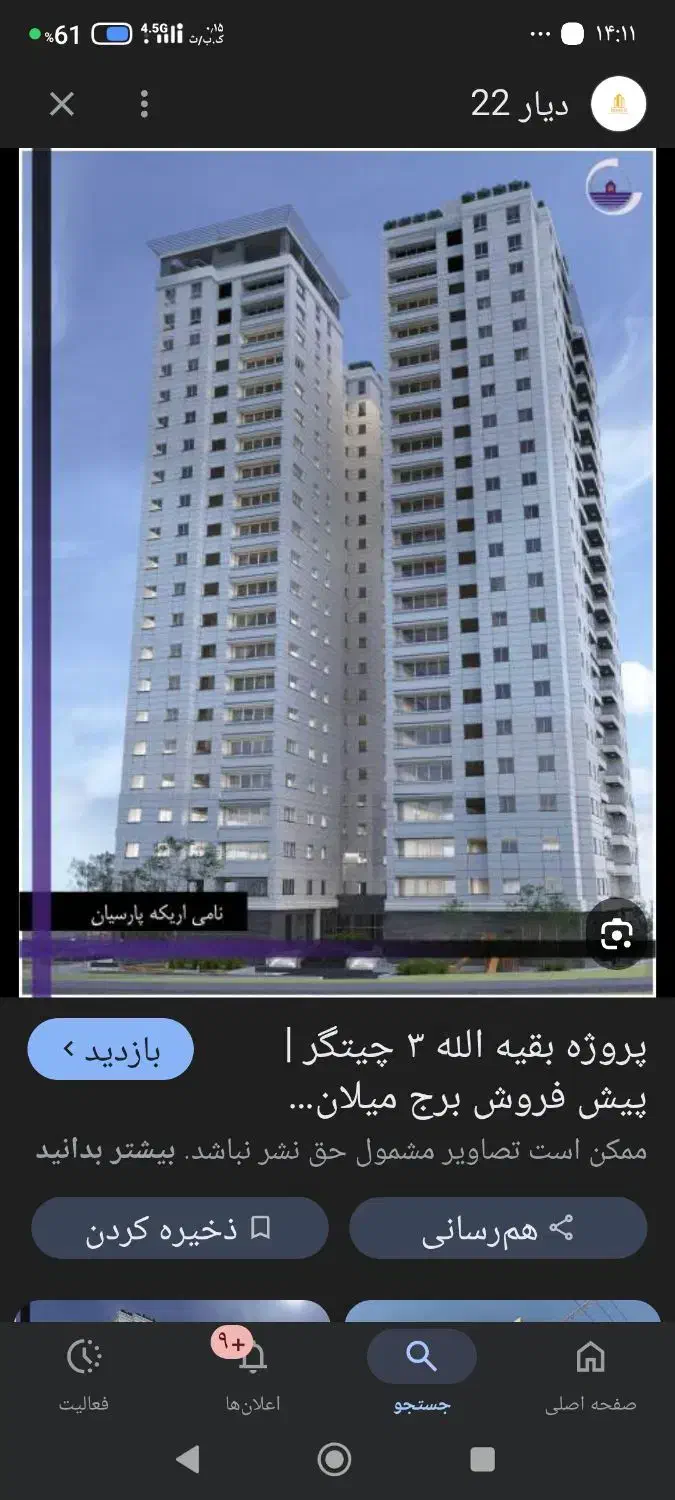Open the اعلان‌ها notifications tab
This screenshot has width=675, height=1500.
pyautogui.click(x=253, y=1375)
